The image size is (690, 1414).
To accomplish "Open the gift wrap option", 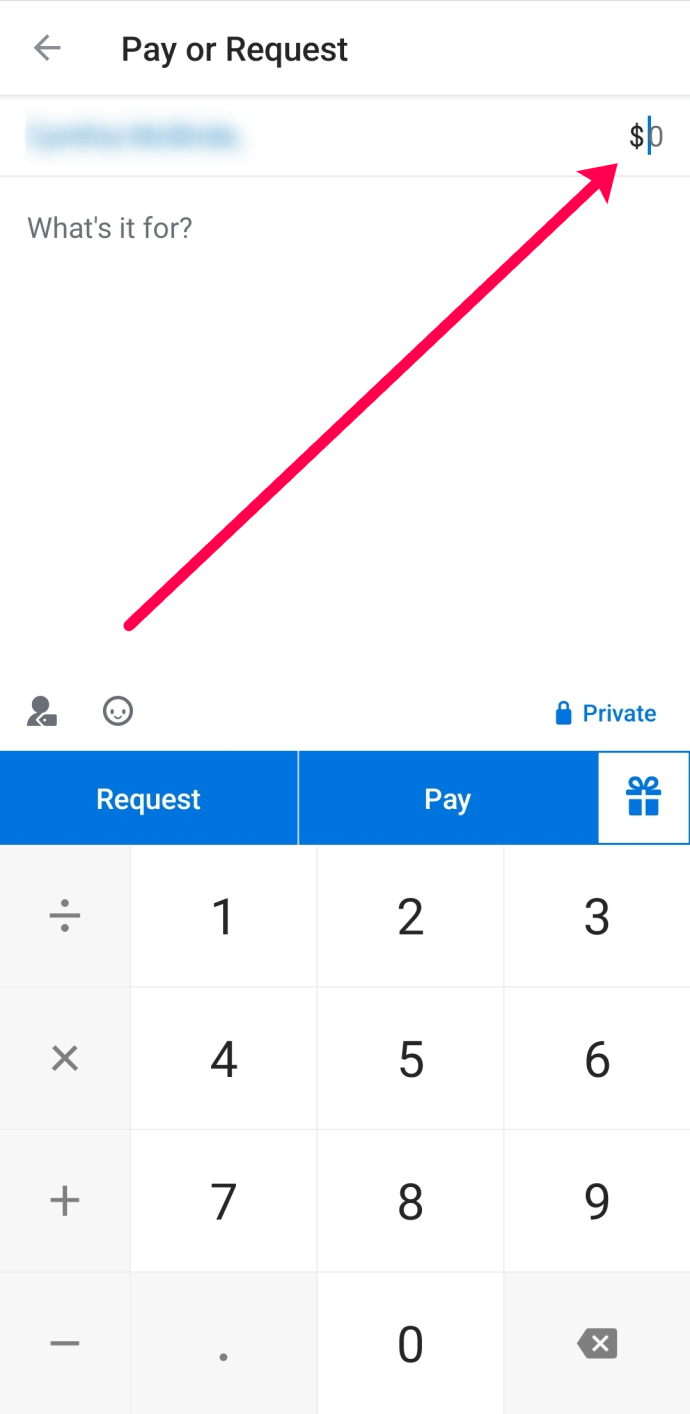I will [644, 798].
